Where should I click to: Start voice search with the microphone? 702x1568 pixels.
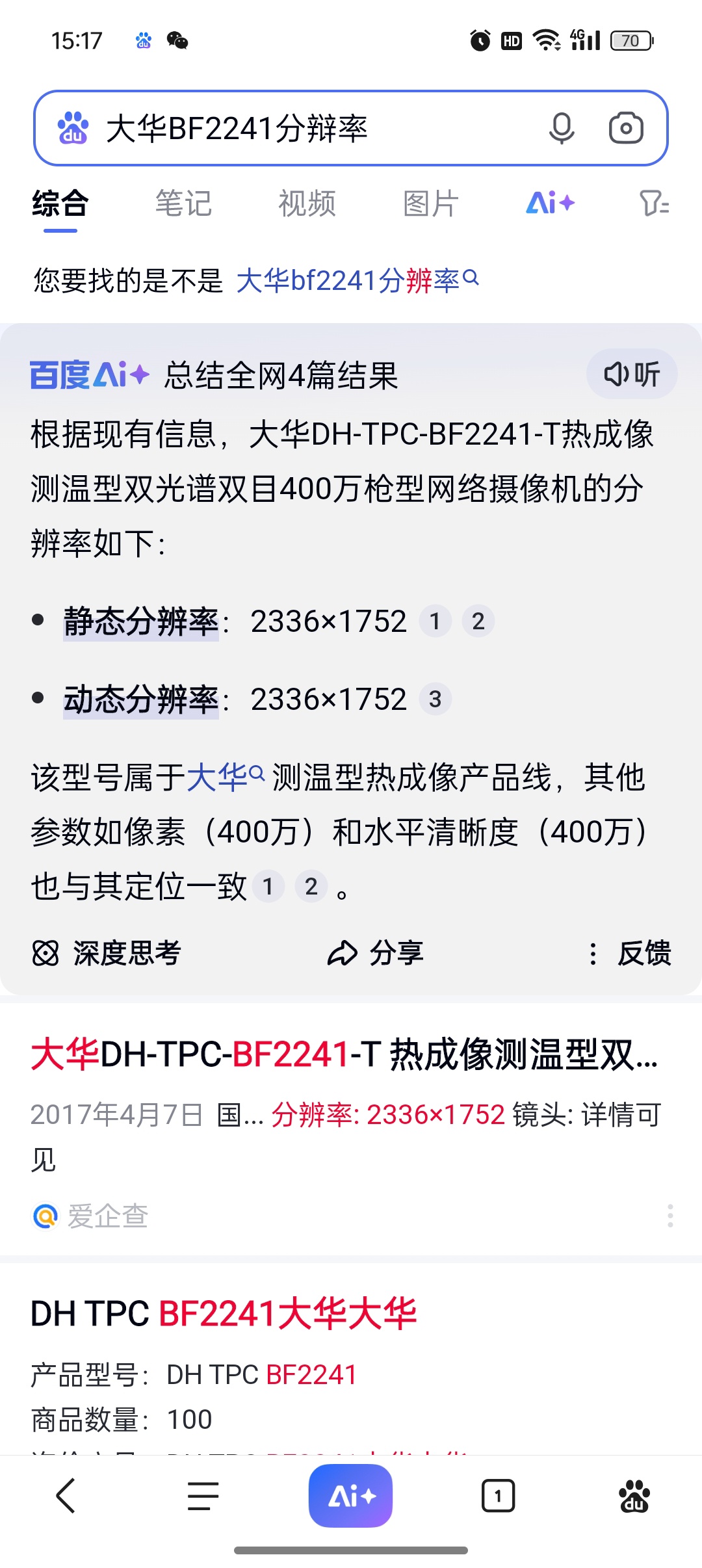[562, 128]
